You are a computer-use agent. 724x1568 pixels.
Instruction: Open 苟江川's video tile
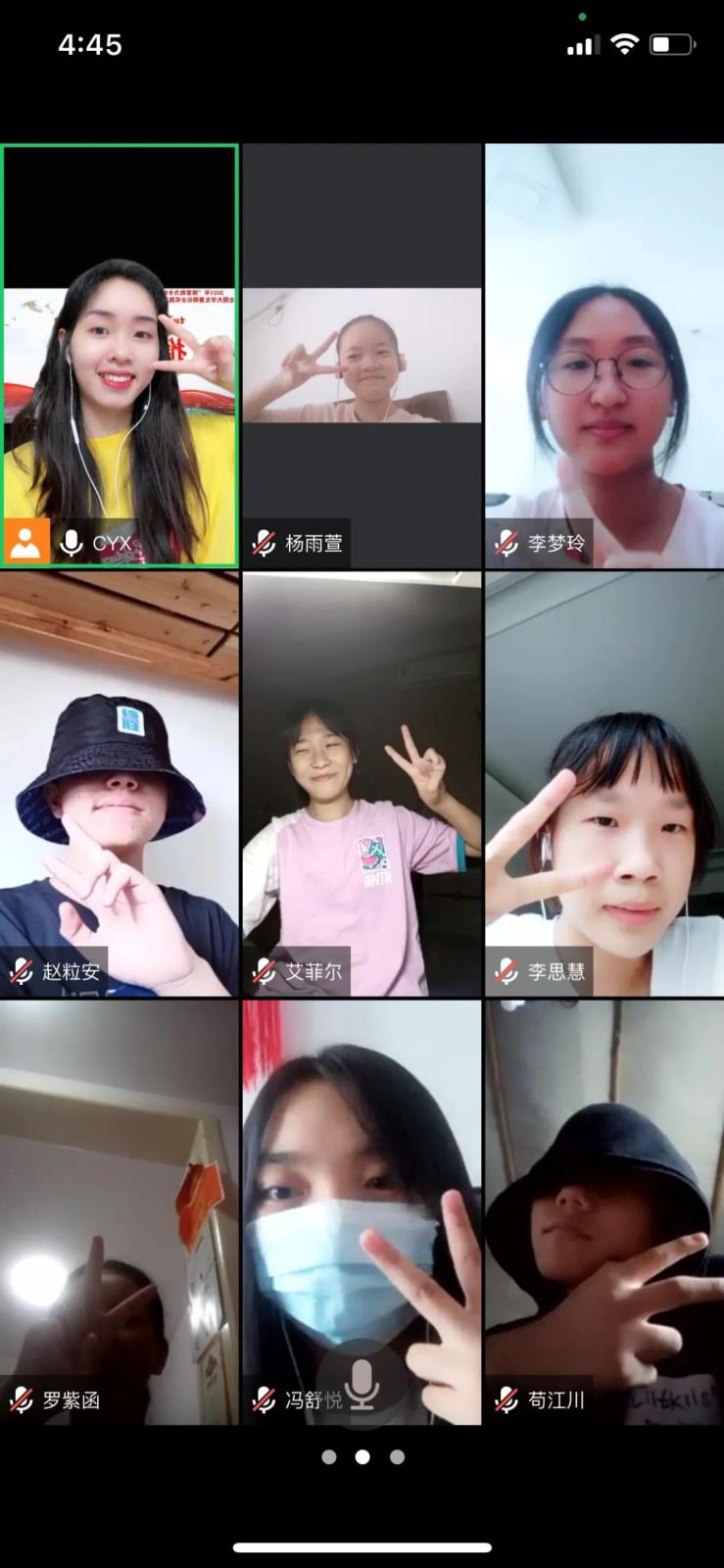pos(604,1212)
